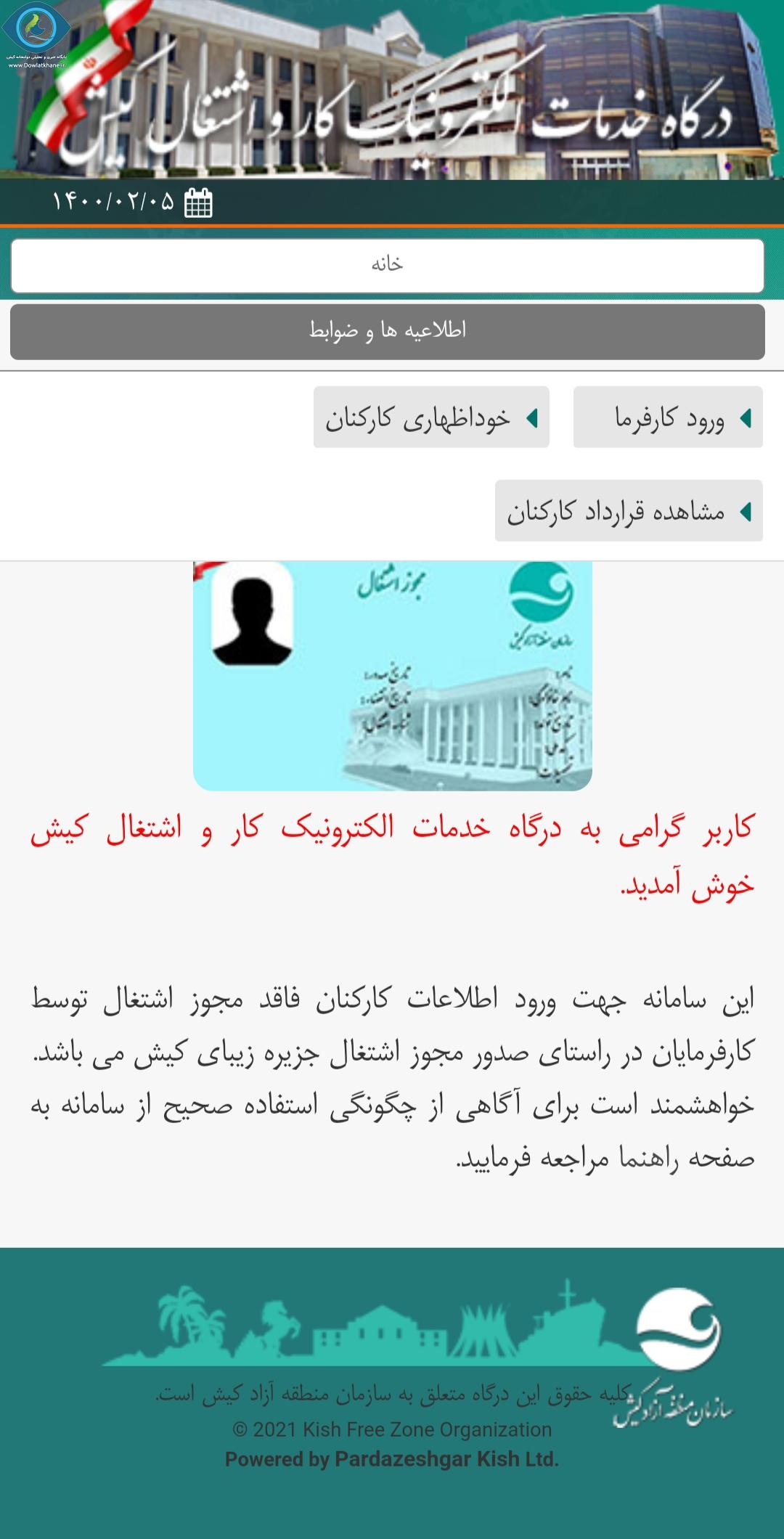Open اطلاعیه ها و ضوابط section
Image resolution: width=784 pixels, height=1539 pixels.
388,332
